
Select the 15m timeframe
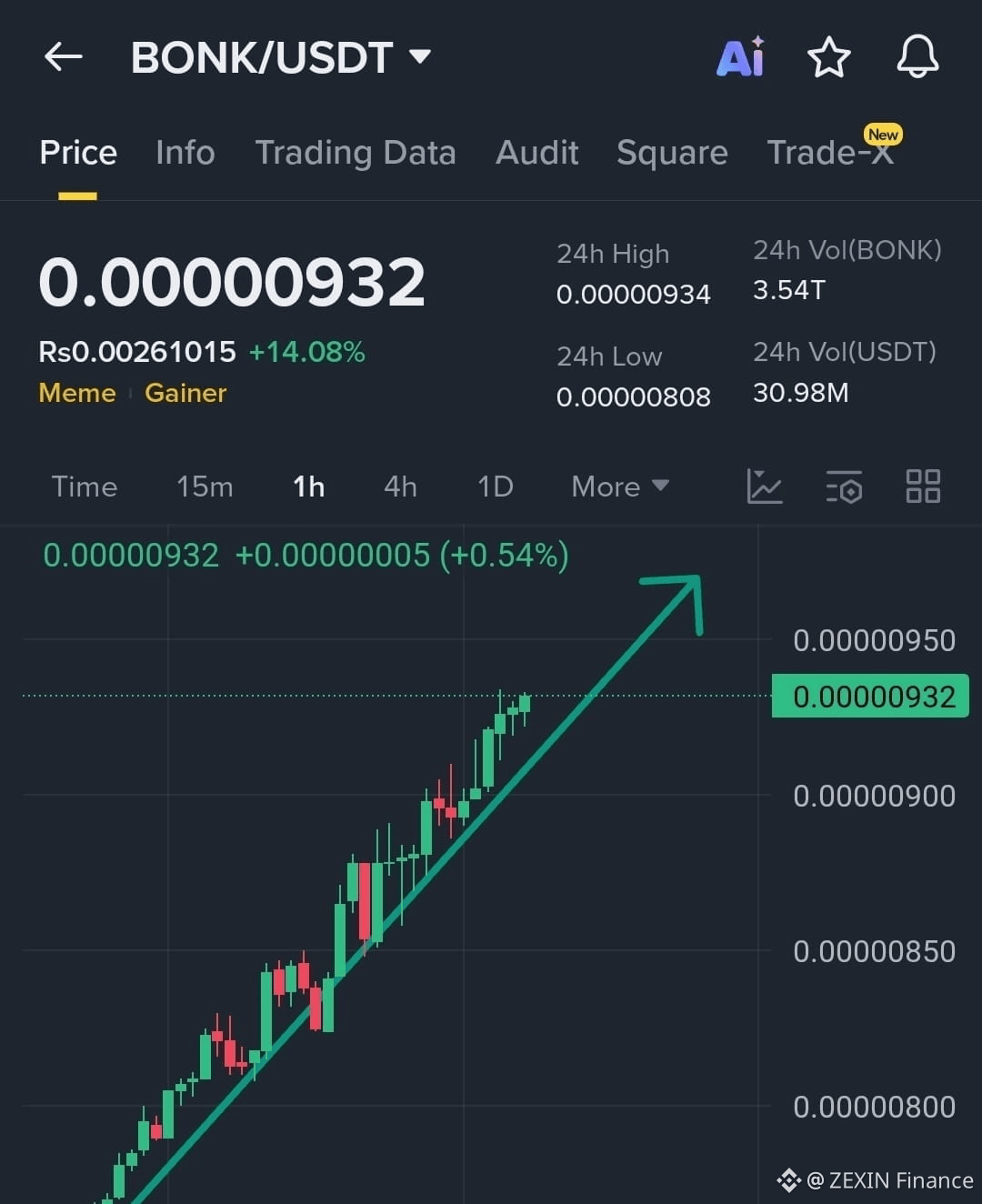[205, 487]
